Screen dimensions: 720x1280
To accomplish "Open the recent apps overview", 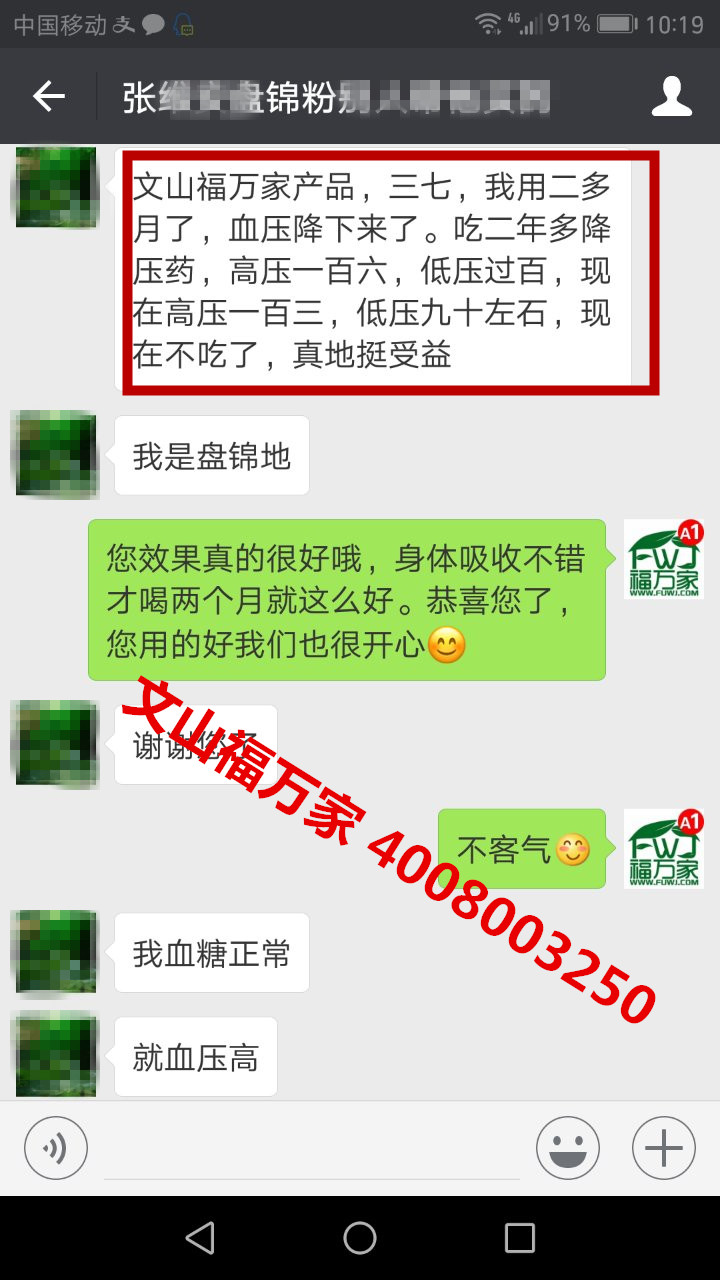I will [519, 1238].
